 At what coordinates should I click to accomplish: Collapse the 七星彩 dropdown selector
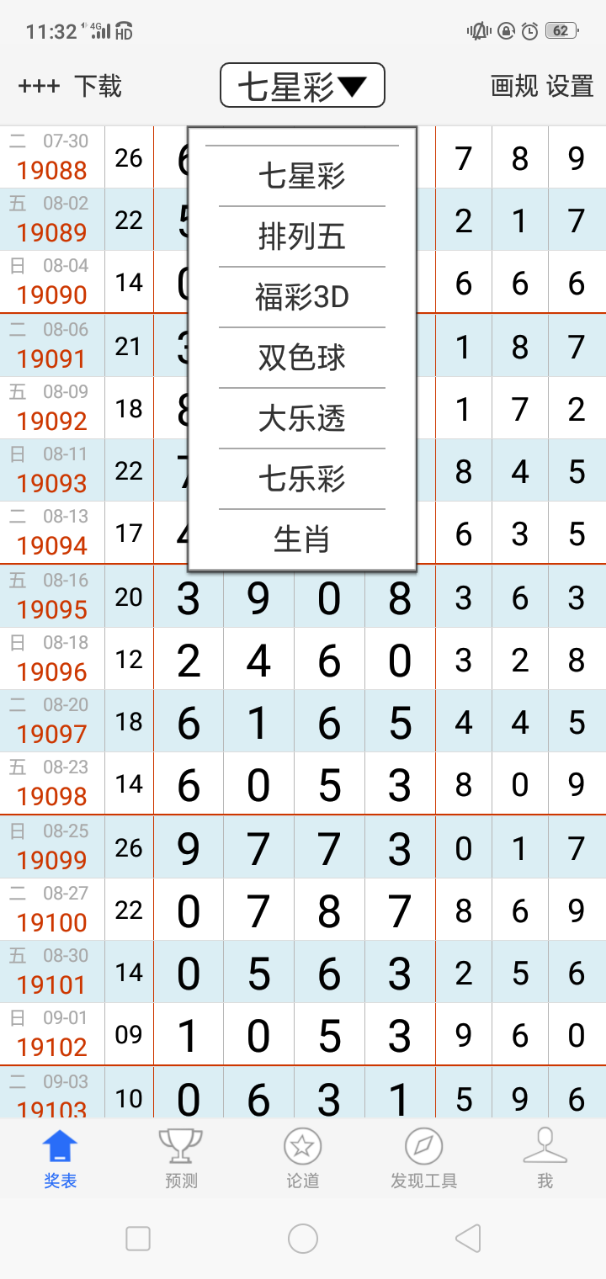coord(302,87)
